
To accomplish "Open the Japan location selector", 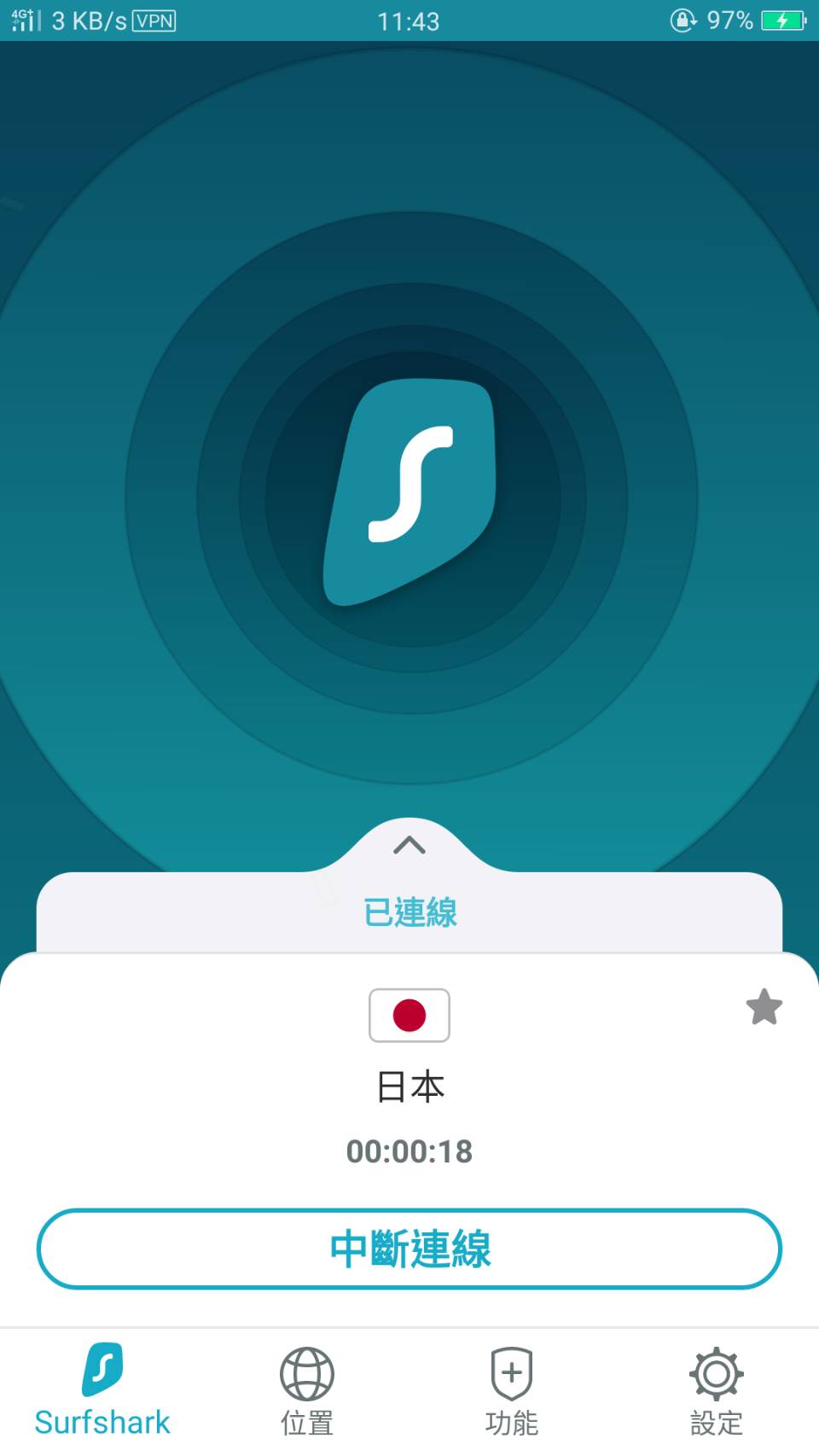I will 409,1015.
